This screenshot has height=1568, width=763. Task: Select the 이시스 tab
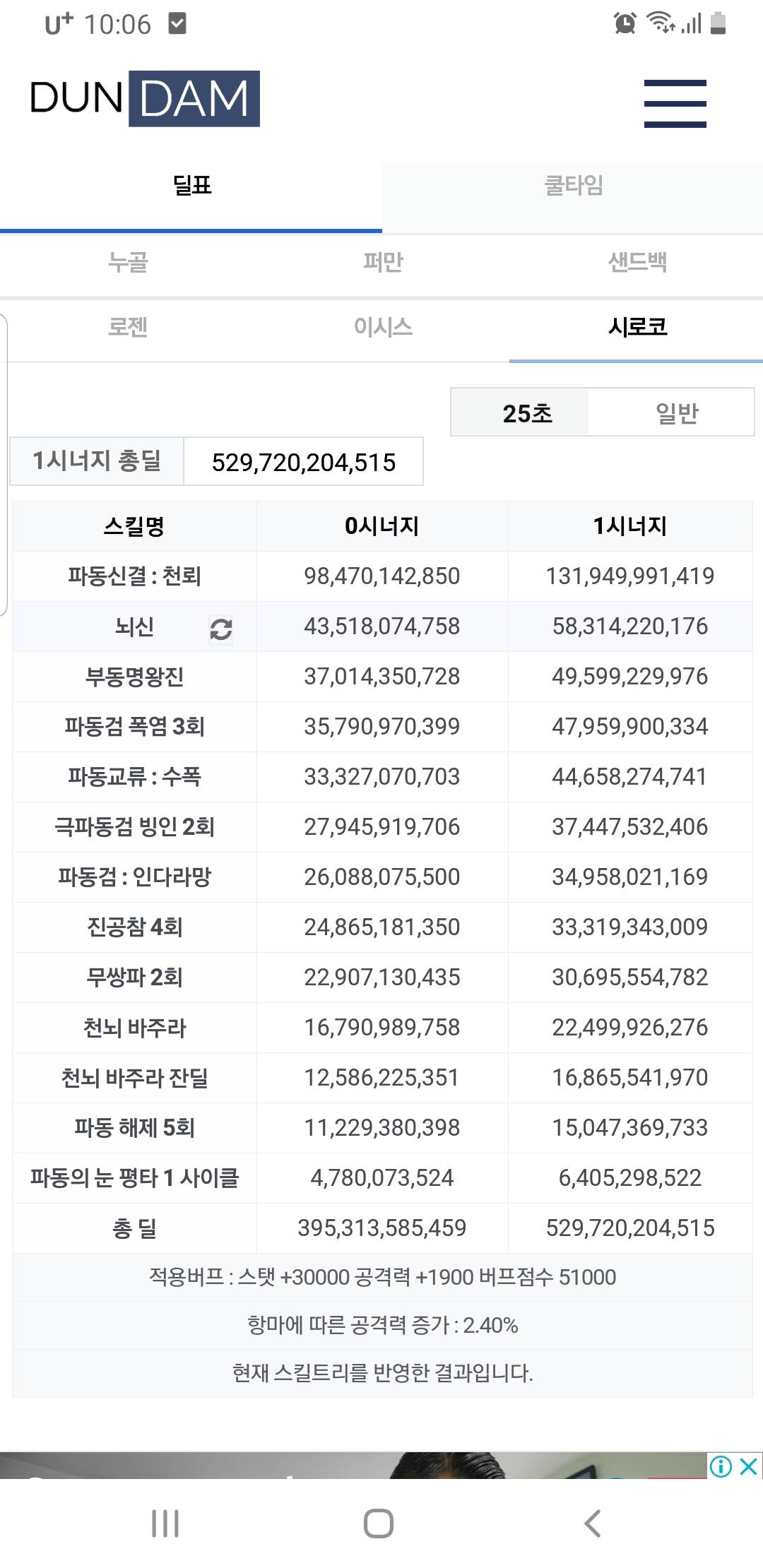click(382, 328)
